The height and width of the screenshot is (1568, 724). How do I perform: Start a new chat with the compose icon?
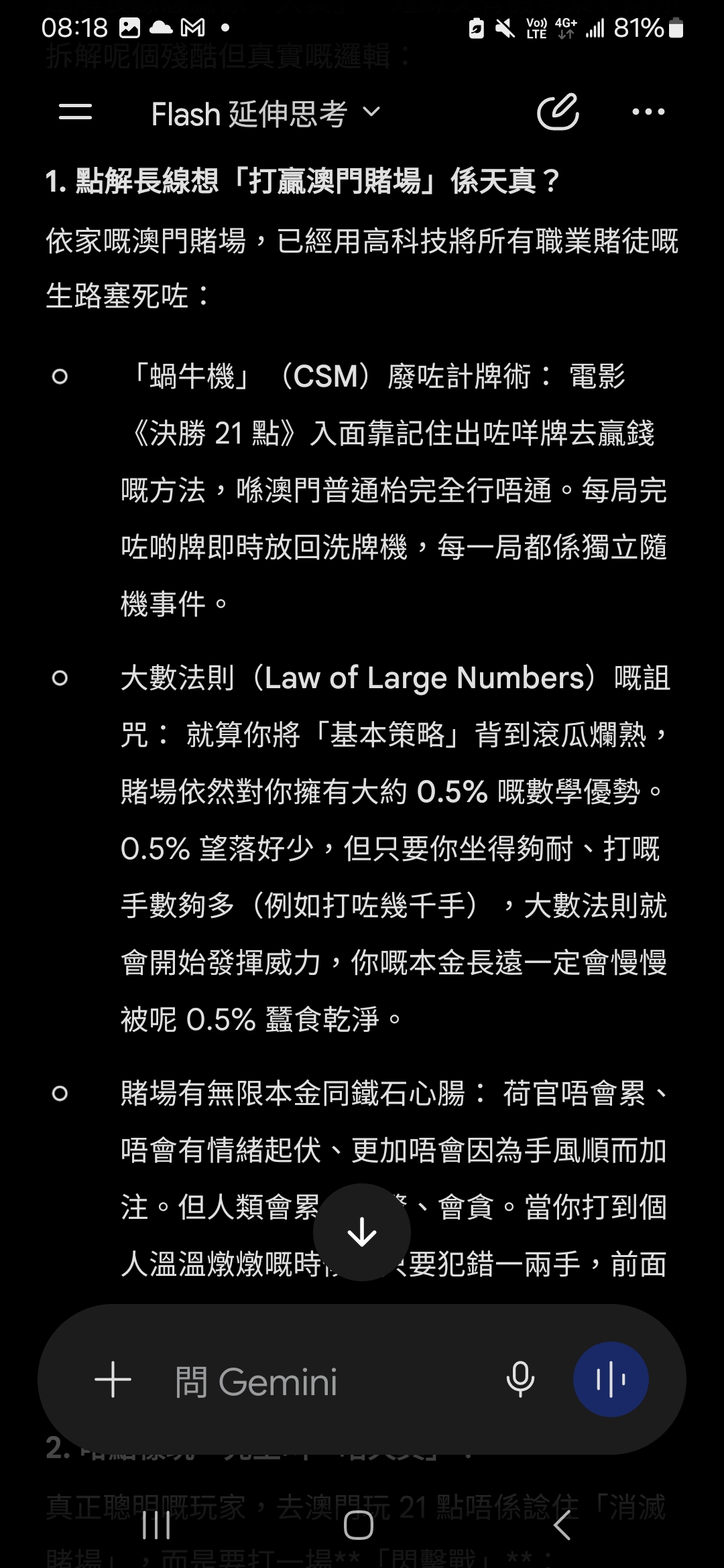click(558, 112)
